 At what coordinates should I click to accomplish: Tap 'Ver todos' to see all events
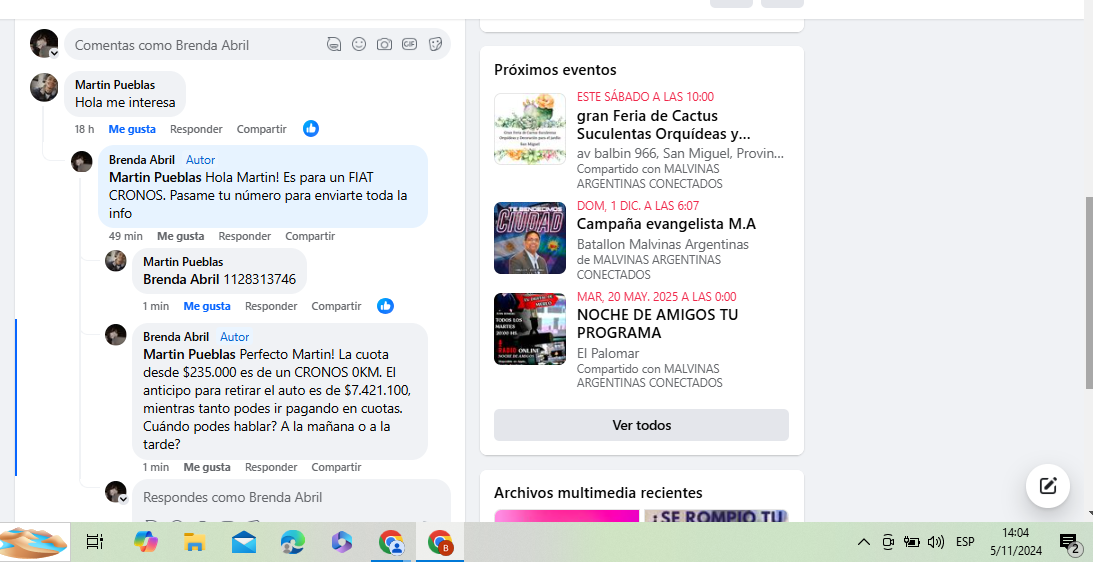(641, 425)
